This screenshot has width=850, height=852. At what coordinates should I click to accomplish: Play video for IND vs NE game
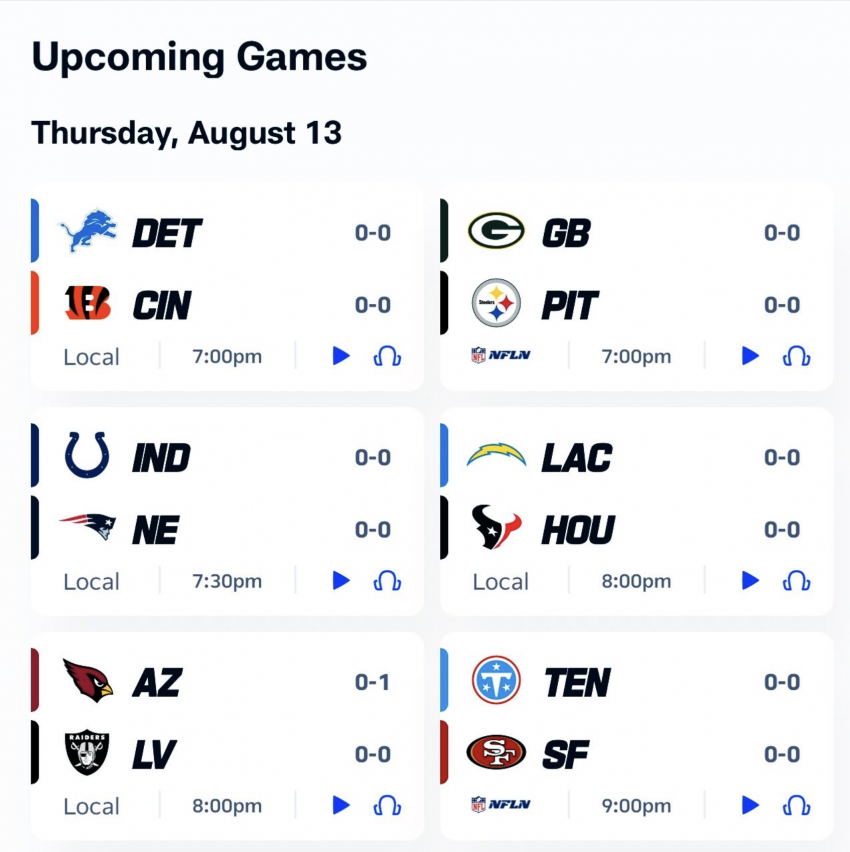[x=341, y=580]
